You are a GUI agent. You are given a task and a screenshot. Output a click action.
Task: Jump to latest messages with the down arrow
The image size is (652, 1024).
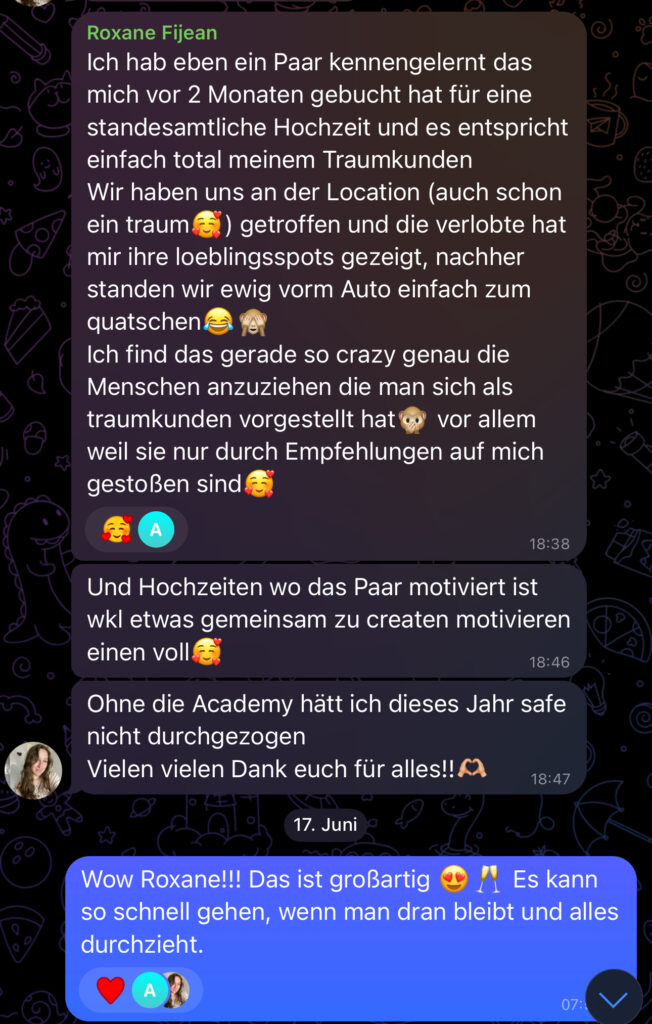click(613, 998)
